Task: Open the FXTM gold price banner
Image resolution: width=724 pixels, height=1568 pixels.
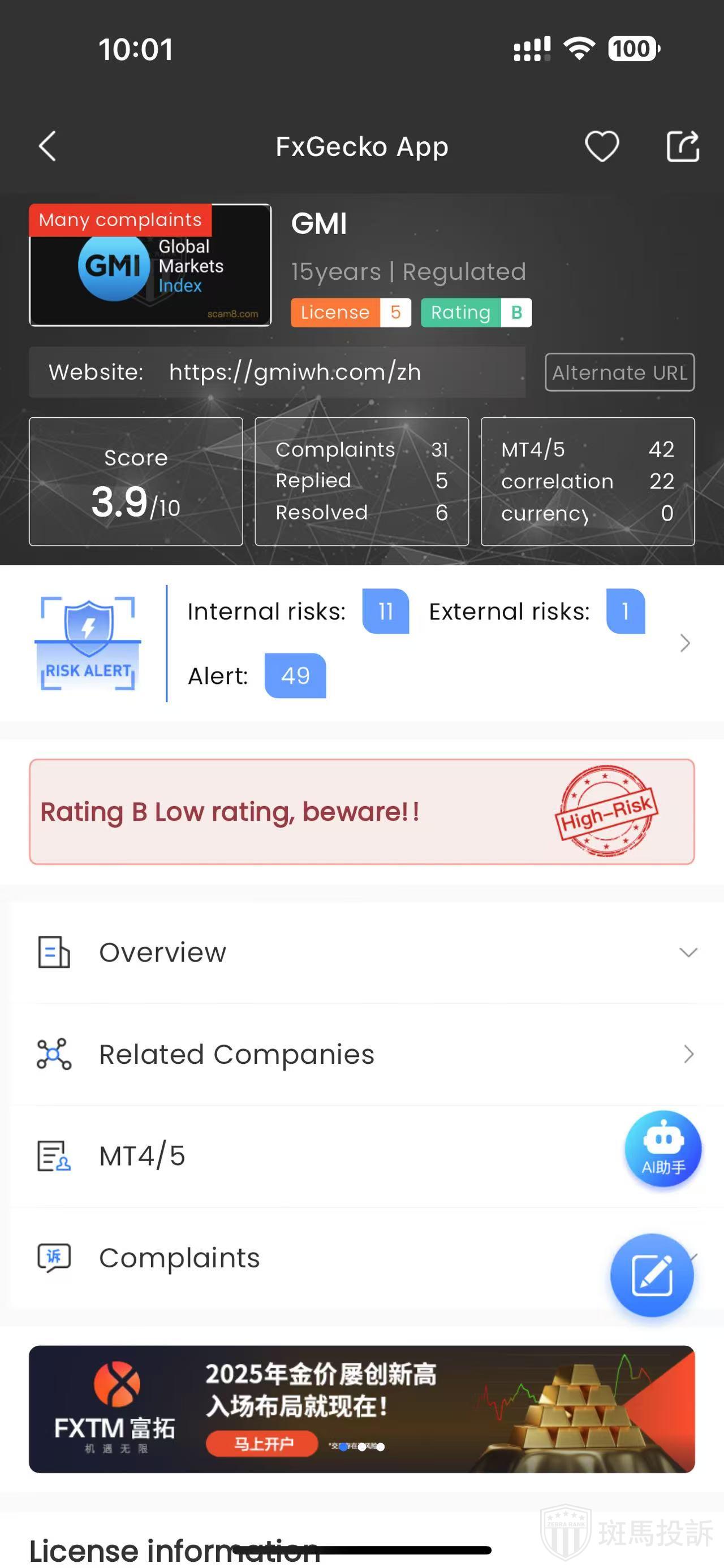Action: [361, 1409]
